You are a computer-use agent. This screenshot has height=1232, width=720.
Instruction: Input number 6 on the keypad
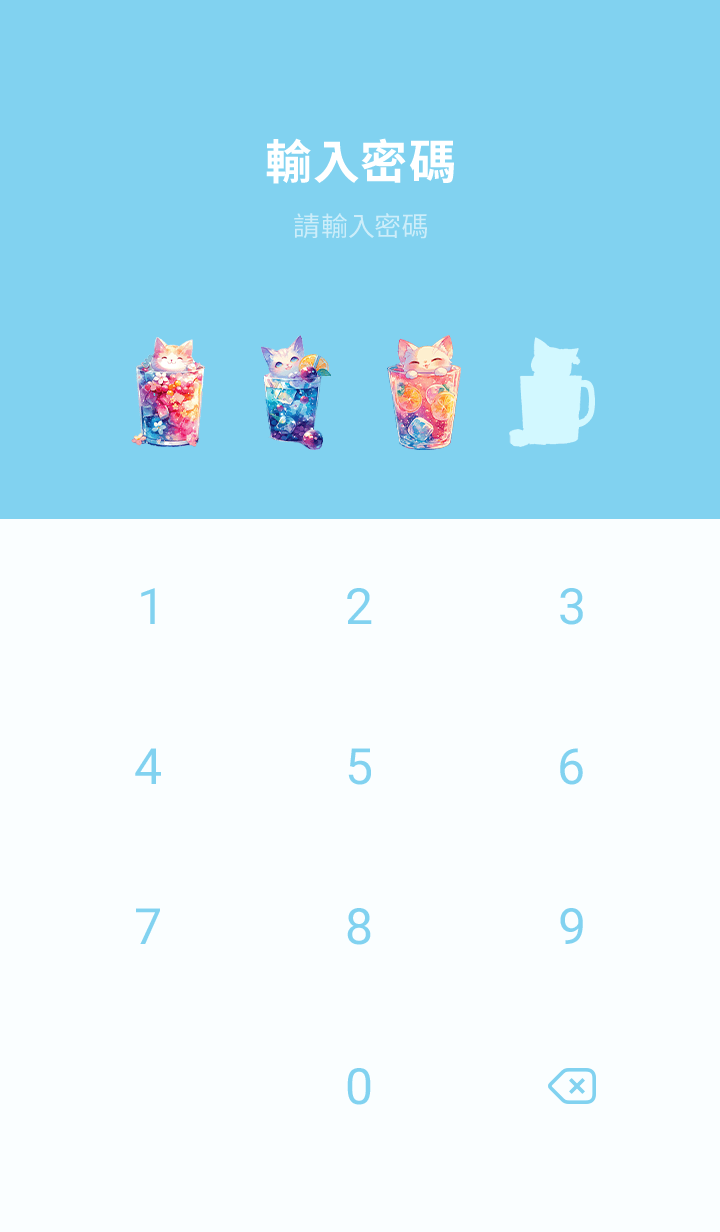click(x=571, y=767)
